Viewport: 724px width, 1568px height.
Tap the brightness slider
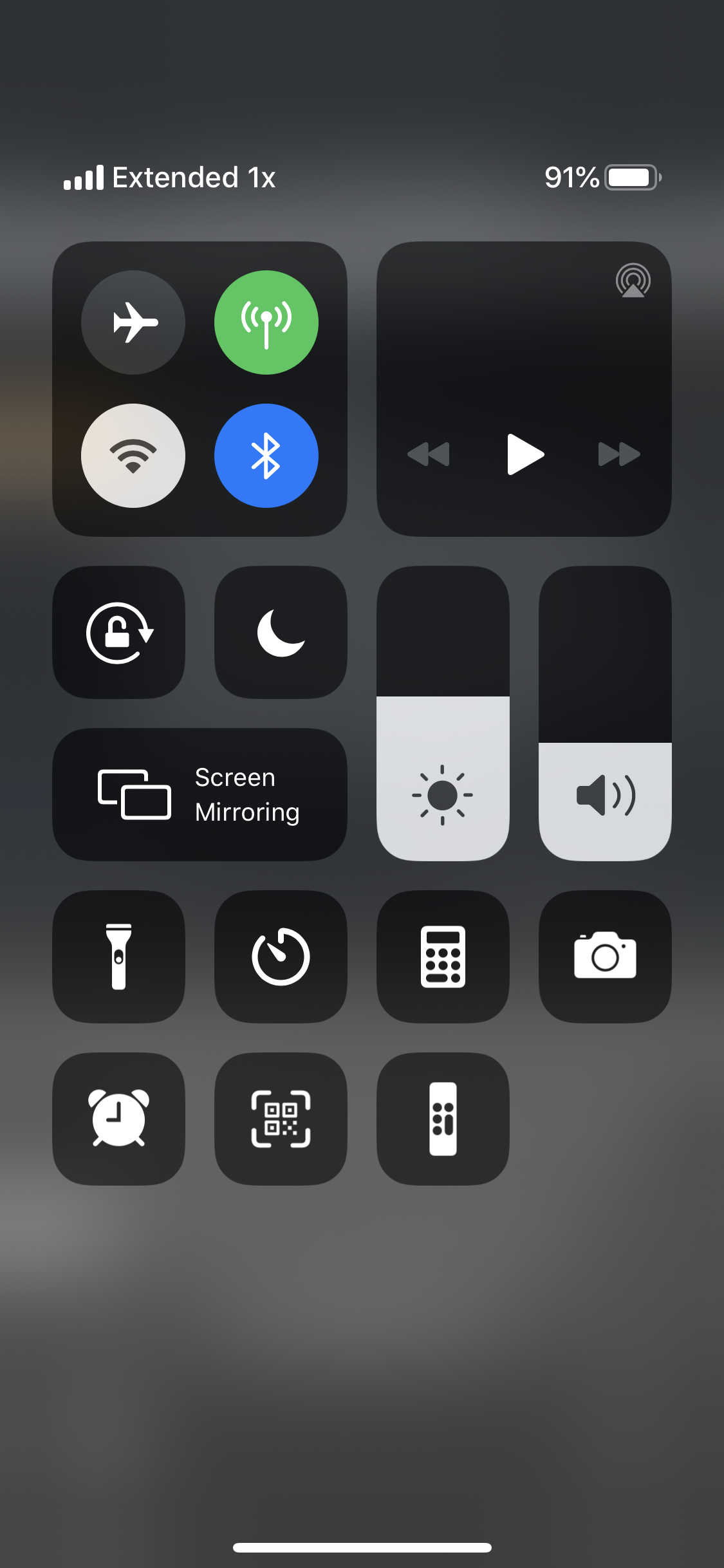[x=443, y=713]
